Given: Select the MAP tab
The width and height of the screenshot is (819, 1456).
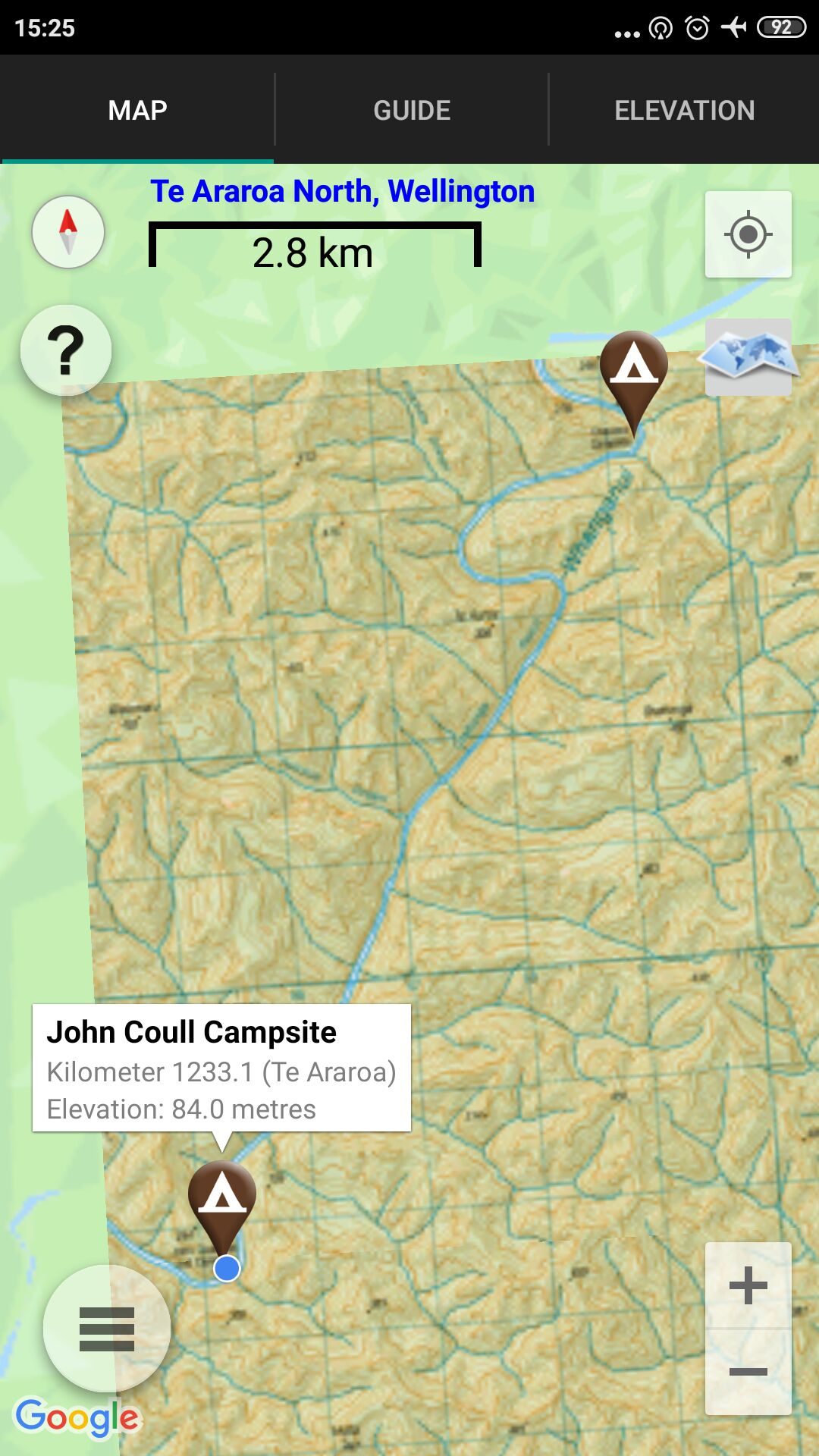Looking at the screenshot, I should 137,111.
